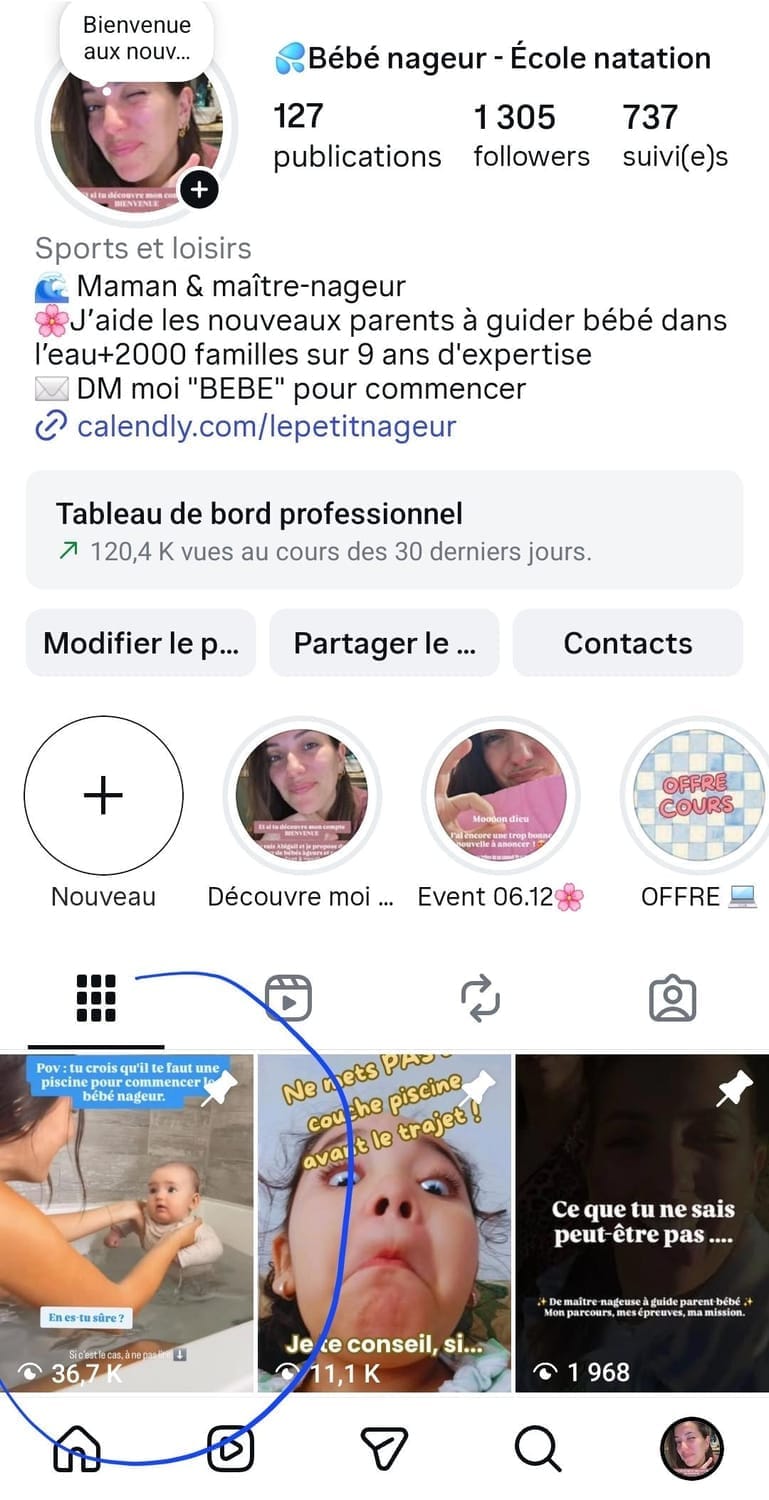Switch to the tagged photos tab
Screen dimensions: 769x1500
tap(672, 998)
